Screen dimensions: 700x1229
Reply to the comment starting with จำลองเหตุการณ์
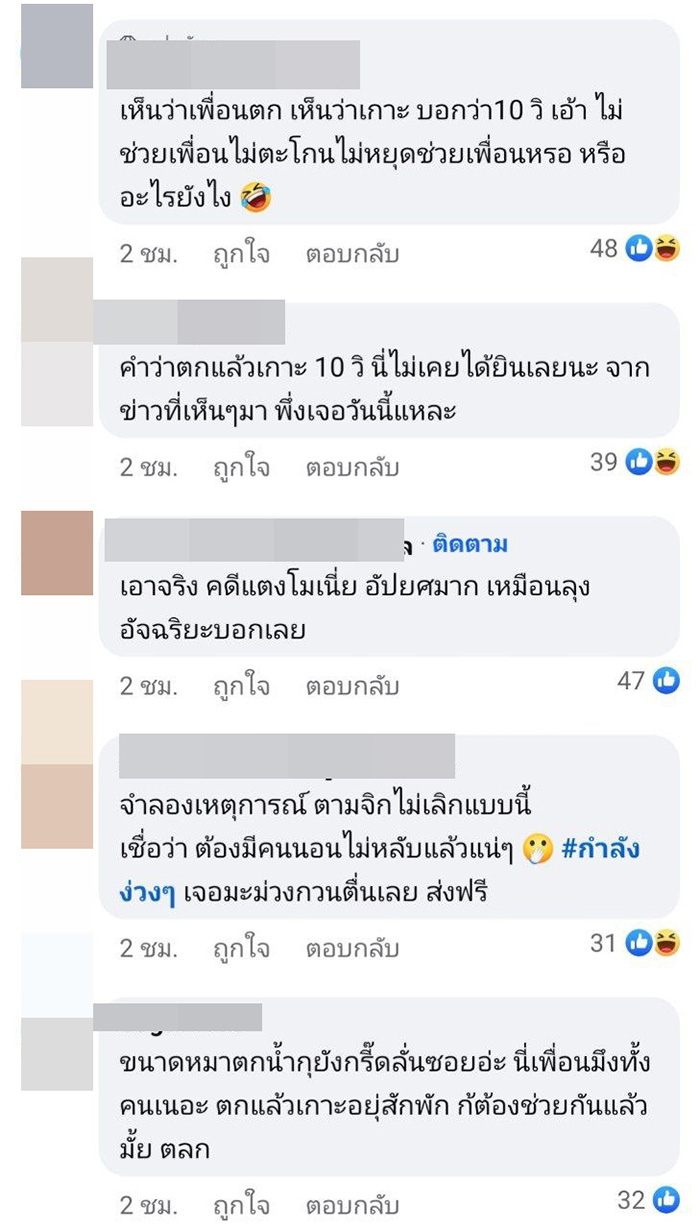coord(352,948)
